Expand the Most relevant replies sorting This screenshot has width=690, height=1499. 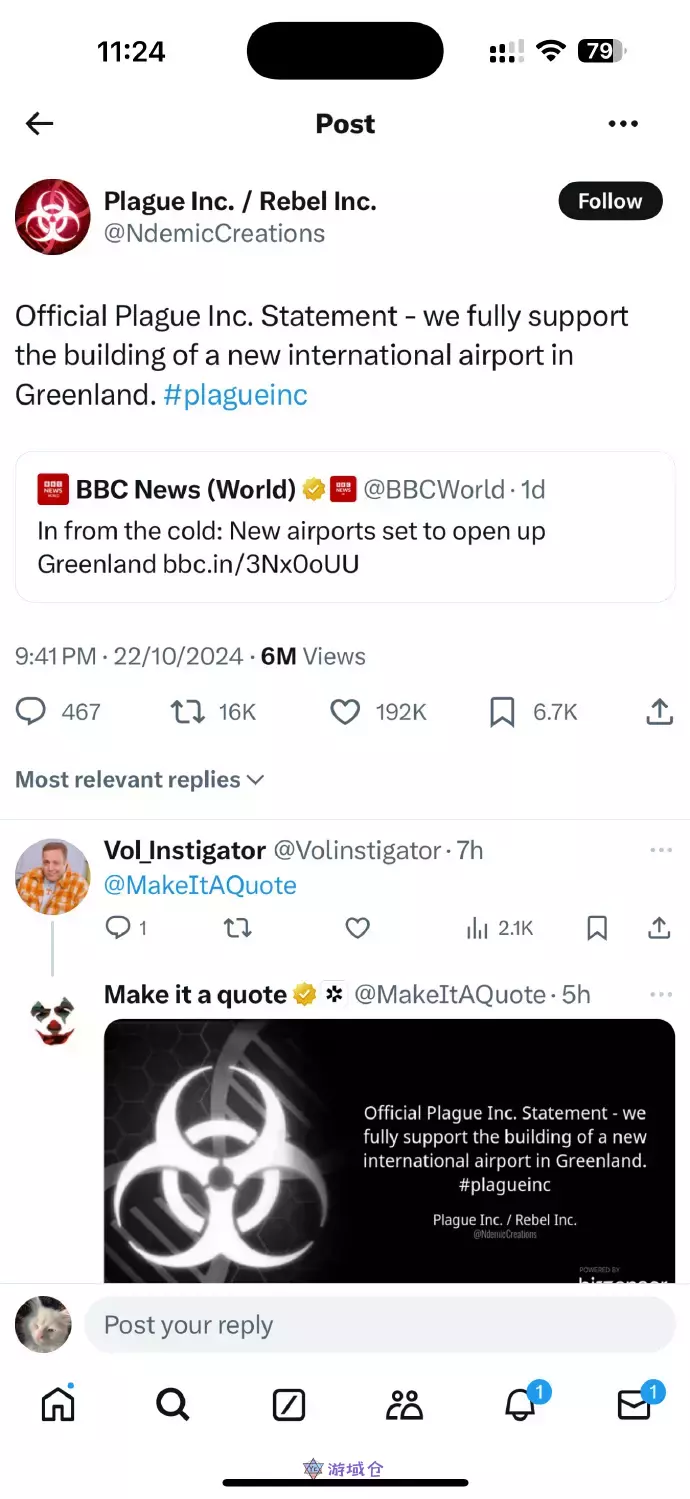[x=140, y=780]
